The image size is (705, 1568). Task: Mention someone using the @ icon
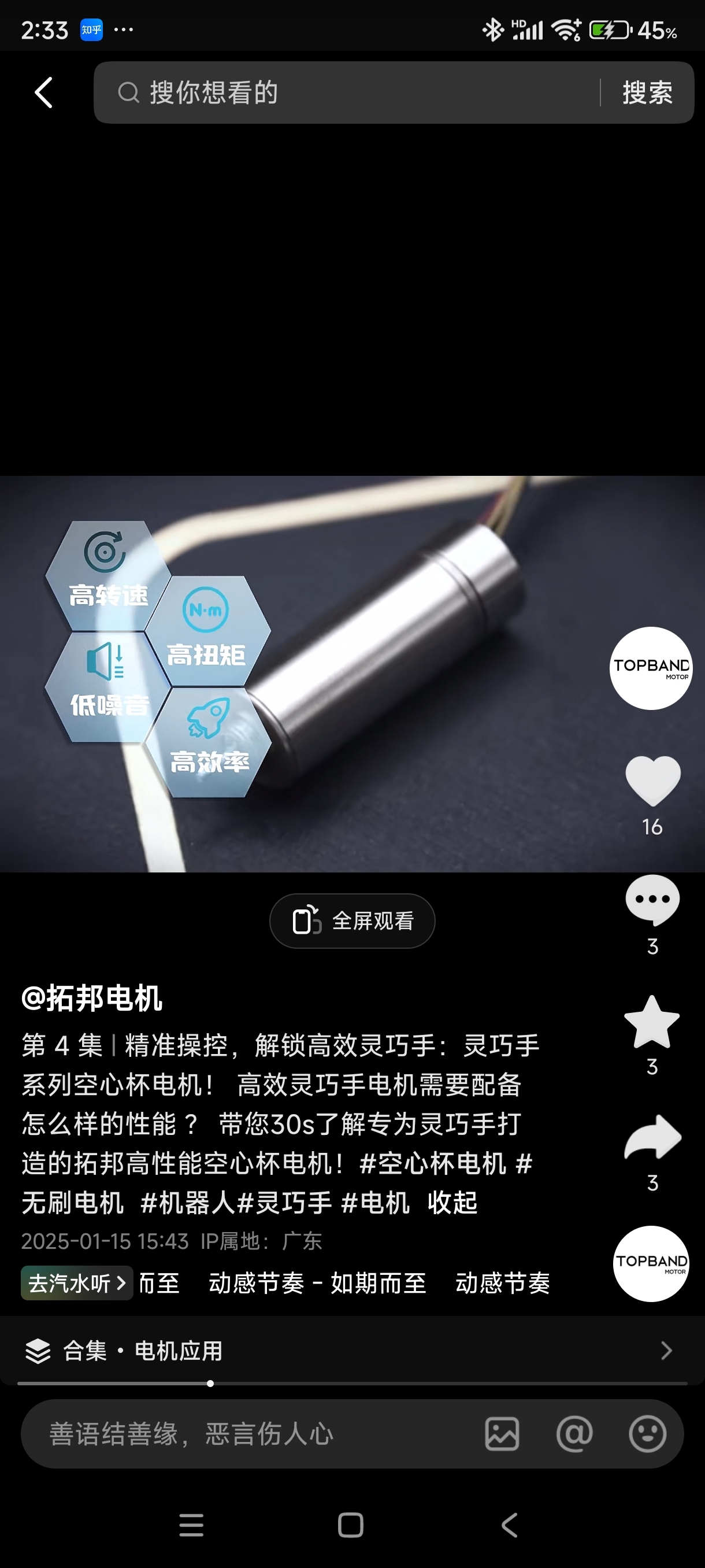[574, 1434]
